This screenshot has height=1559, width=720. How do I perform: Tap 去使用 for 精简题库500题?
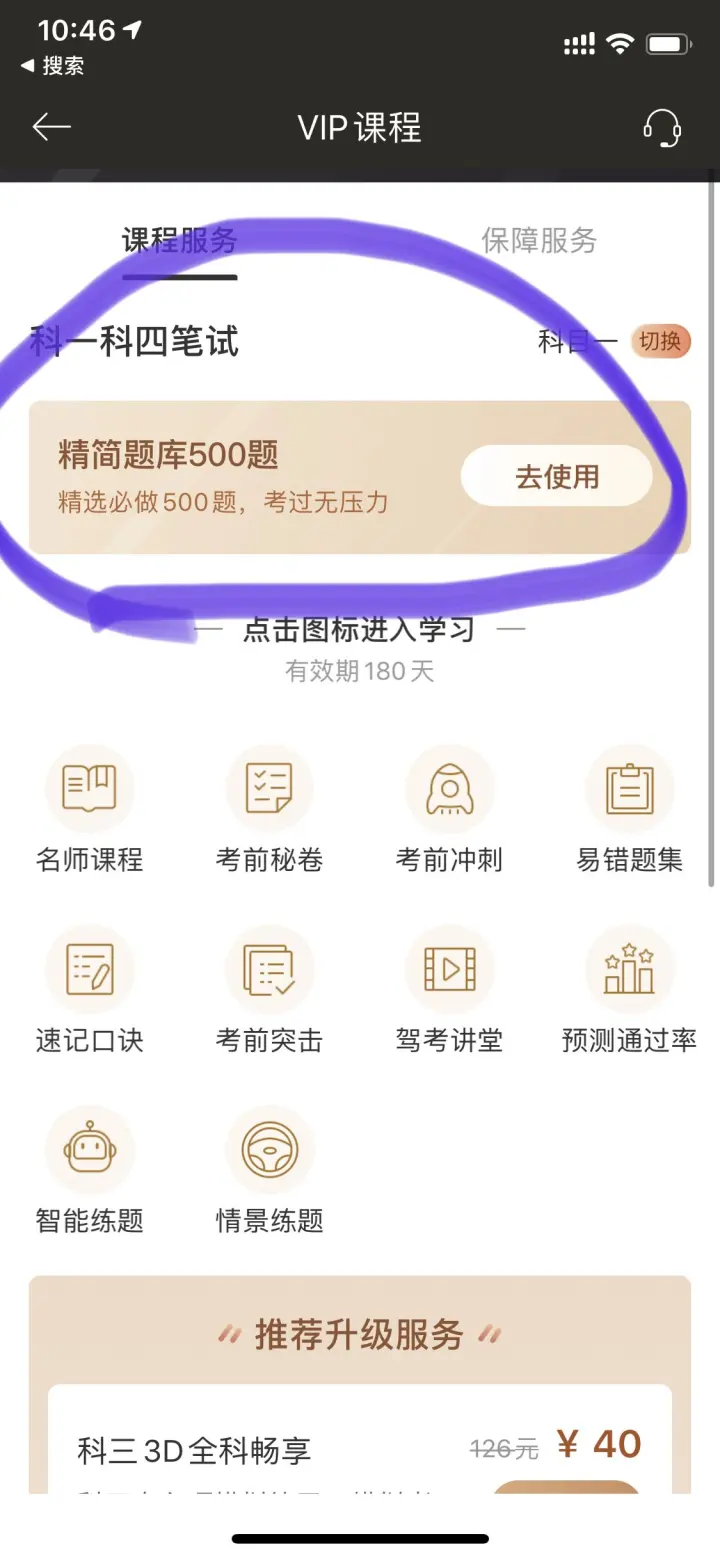(556, 477)
